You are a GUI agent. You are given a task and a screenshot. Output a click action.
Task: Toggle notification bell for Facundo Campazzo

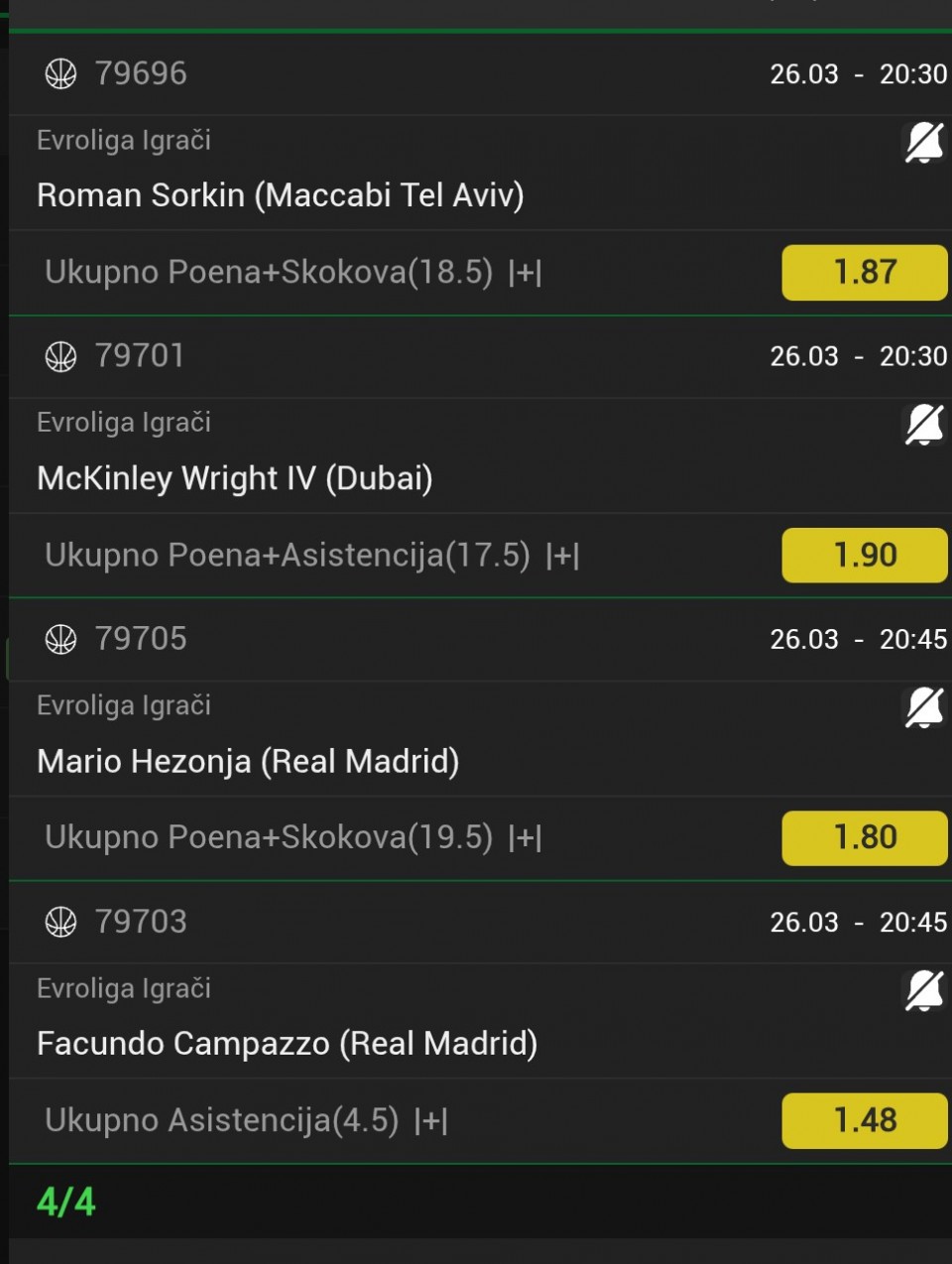[923, 990]
